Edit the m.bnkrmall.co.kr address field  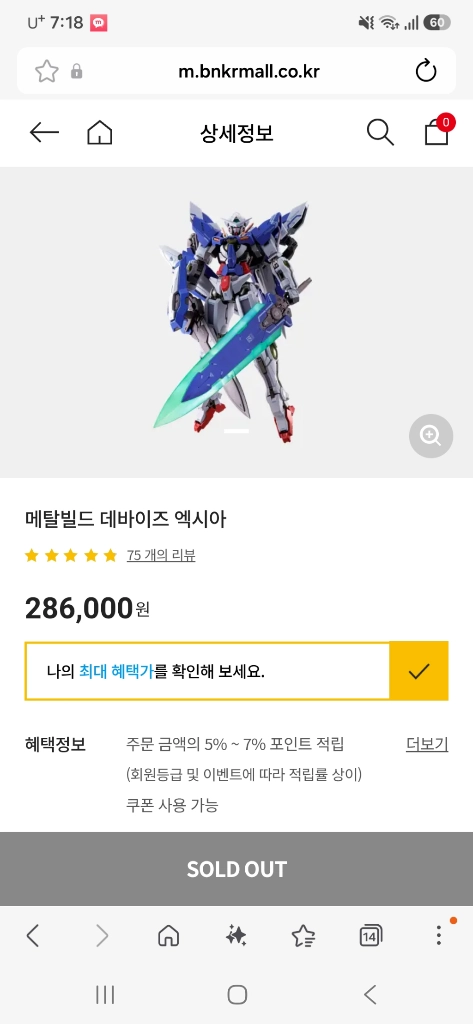[249, 71]
